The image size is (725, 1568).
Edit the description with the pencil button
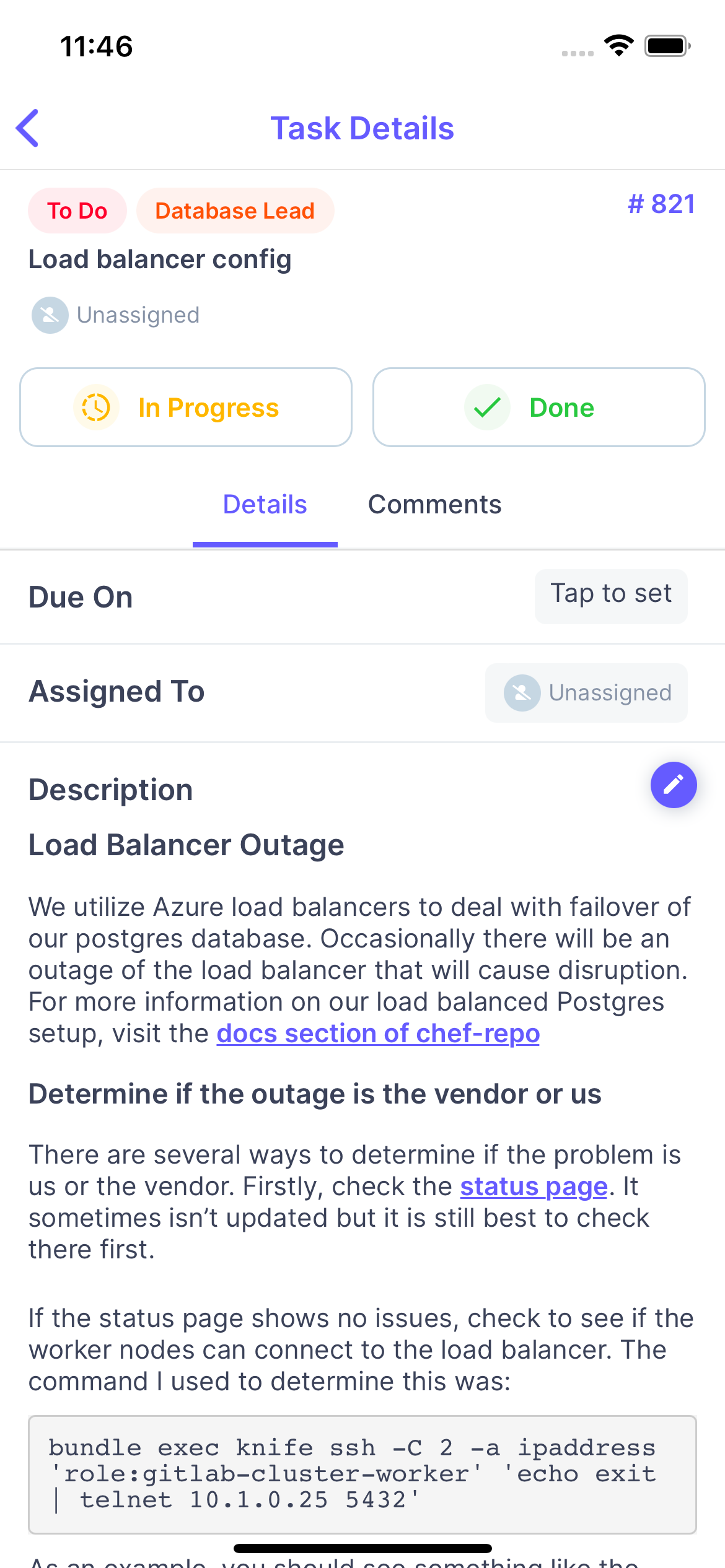tap(674, 785)
